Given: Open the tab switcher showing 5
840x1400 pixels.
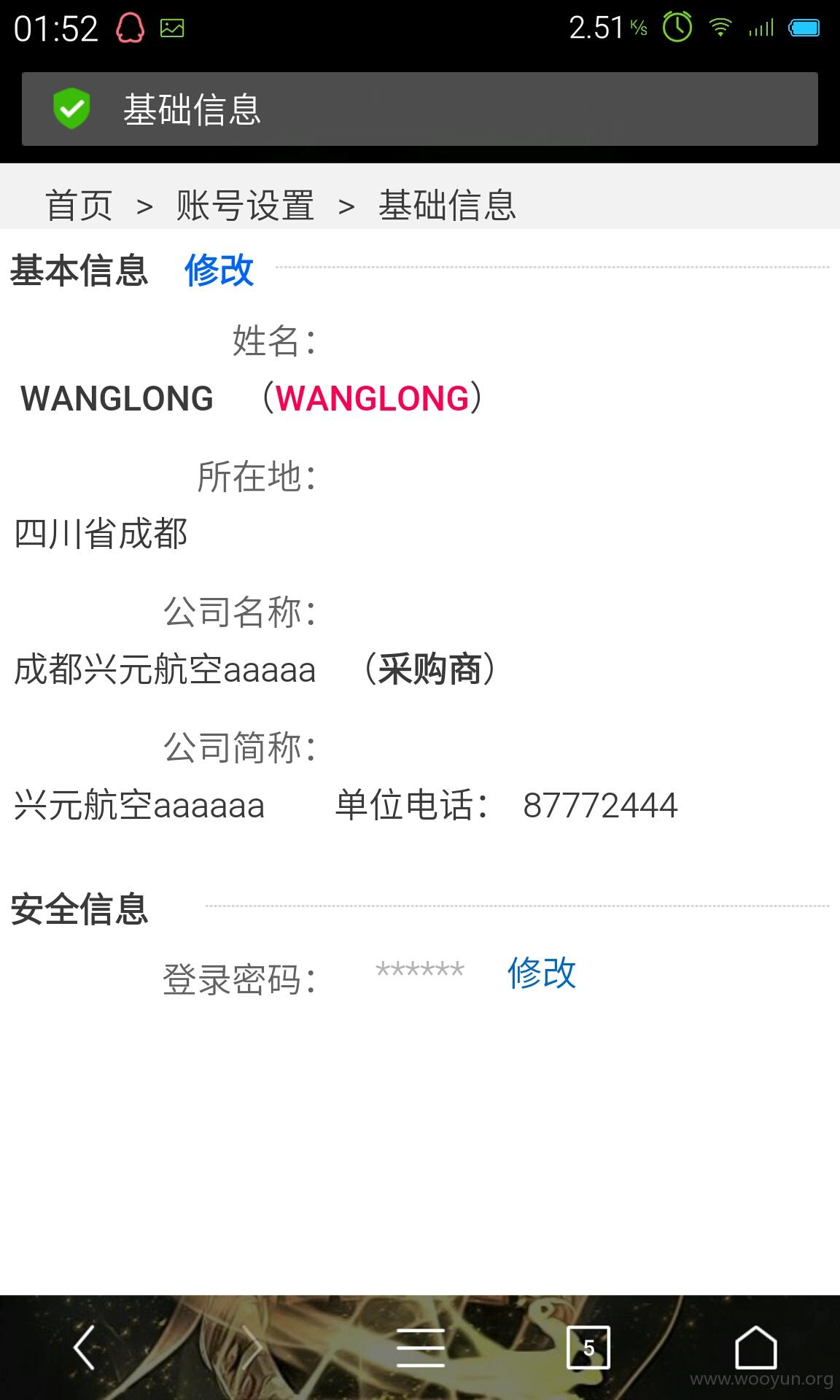Looking at the screenshot, I should coord(588,1347).
